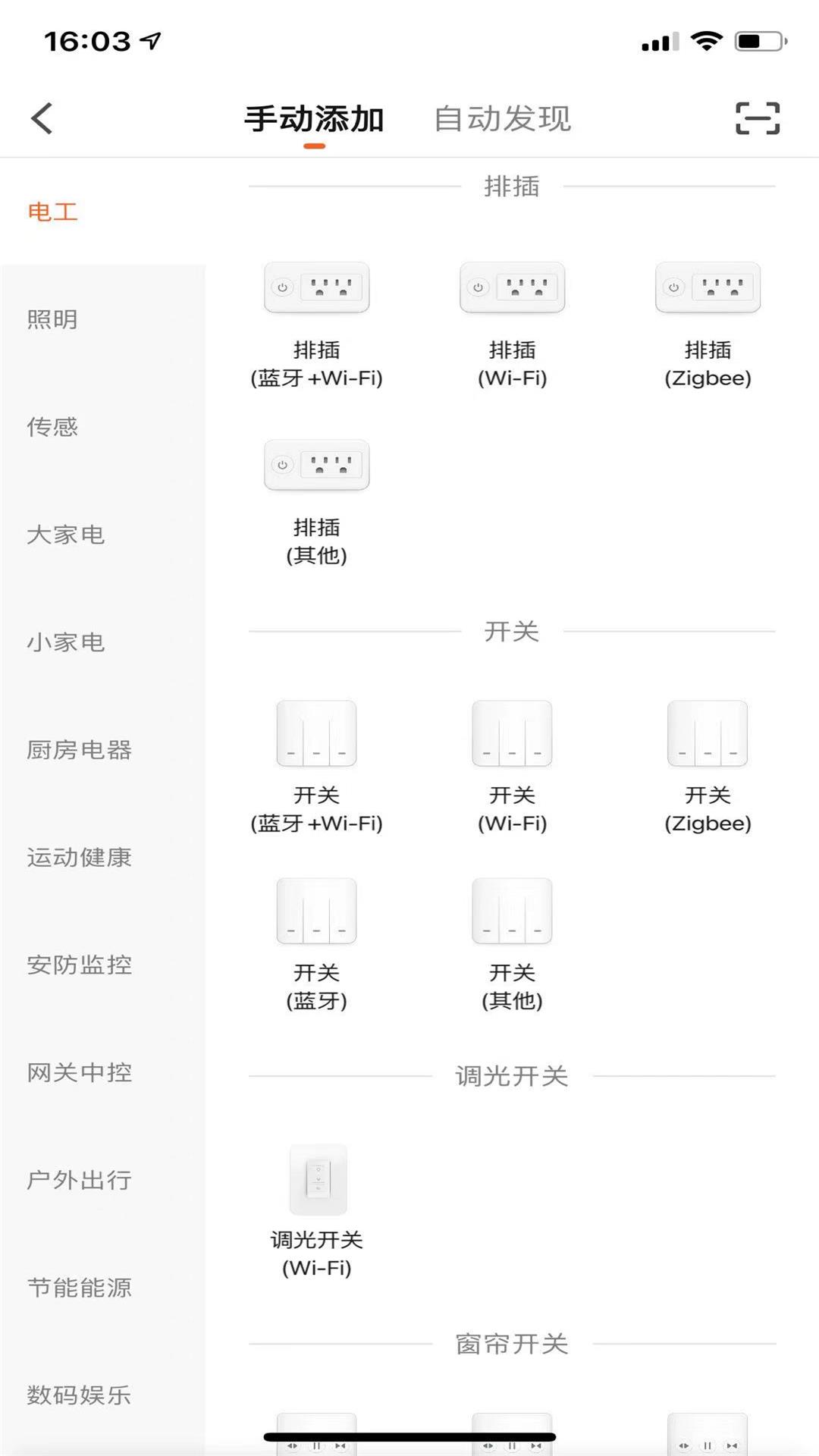Go back using the top-left arrow
Viewport: 819px width, 1456px height.
point(42,118)
